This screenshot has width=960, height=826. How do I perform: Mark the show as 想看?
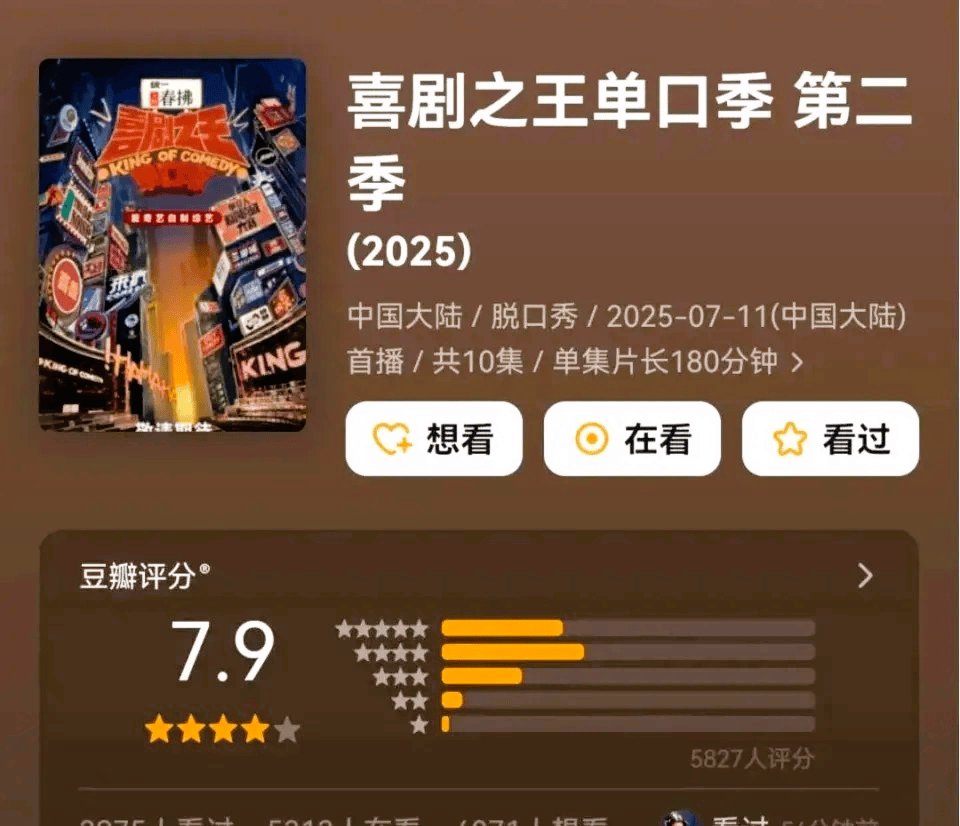pyautogui.click(x=433, y=439)
